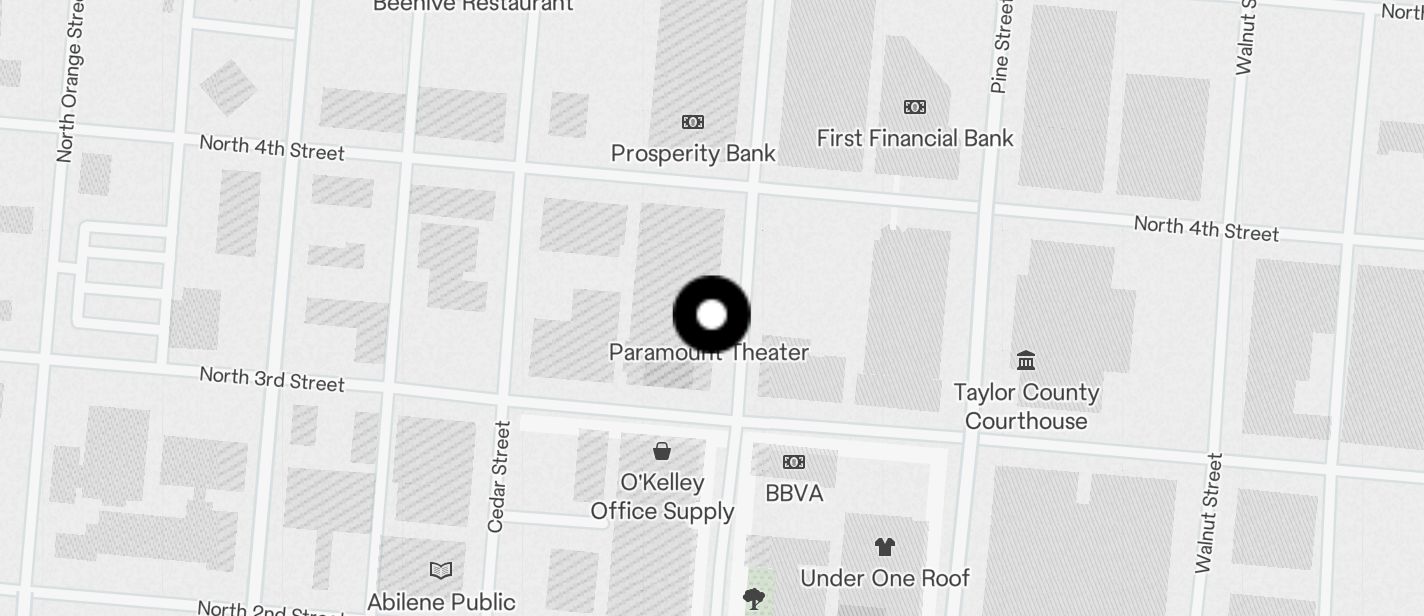The image size is (1424, 616).
Task: Open the Abilene Public library marker
Action: pyautogui.click(x=441, y=570)
